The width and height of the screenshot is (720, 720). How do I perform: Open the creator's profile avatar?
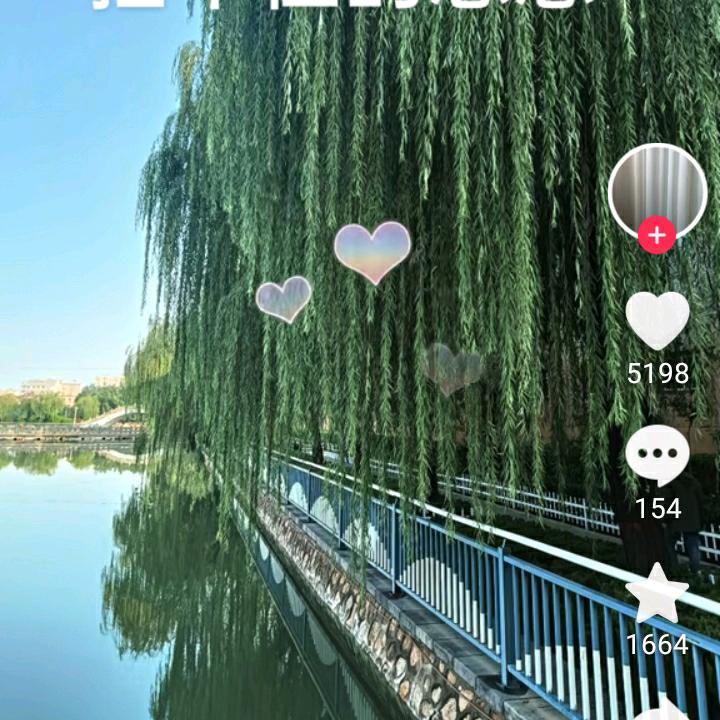pyautogui.click(x=657, y=187)
